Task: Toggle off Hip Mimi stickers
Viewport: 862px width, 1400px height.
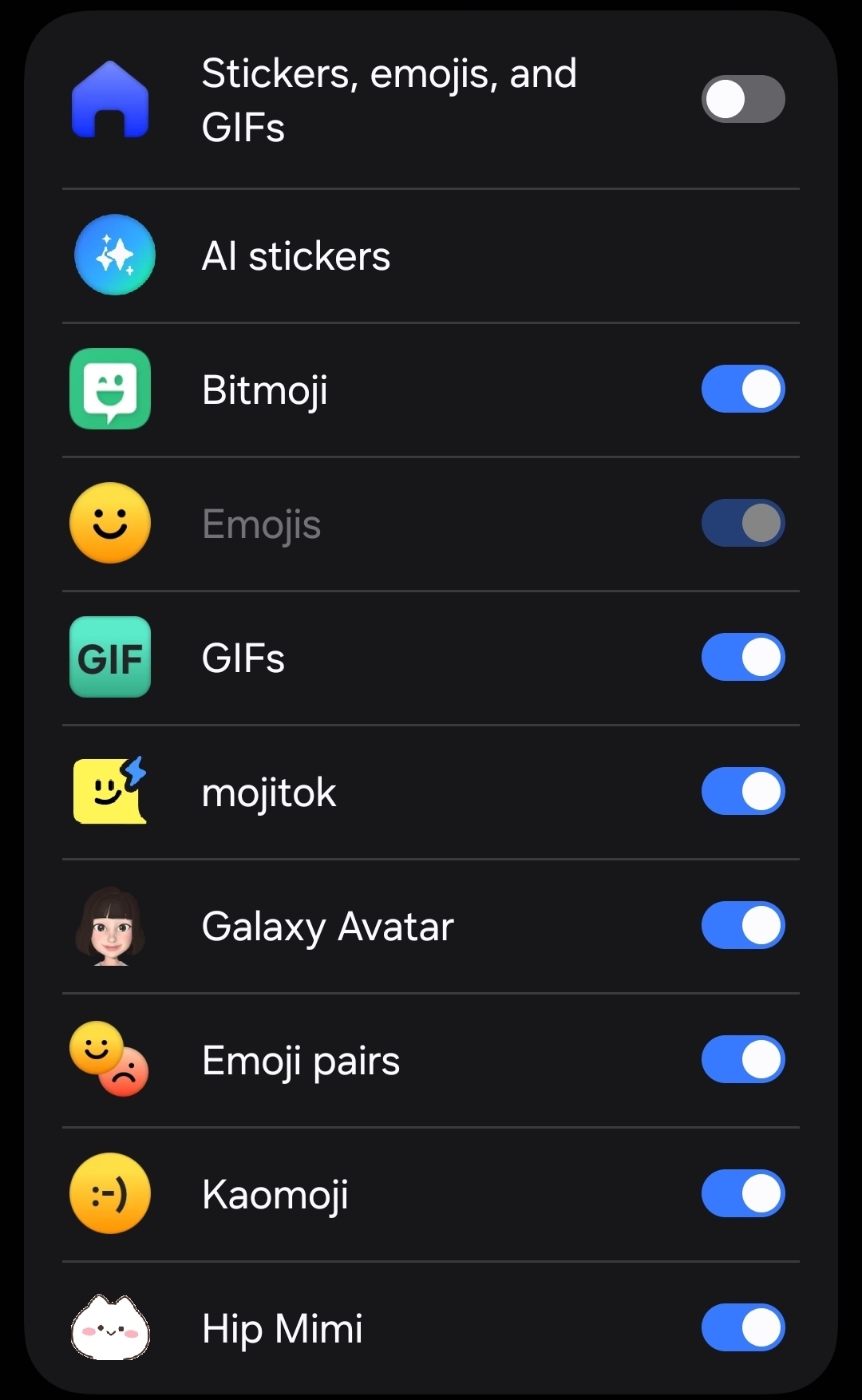Action: pyautogui.click(x=743, y=1328)
